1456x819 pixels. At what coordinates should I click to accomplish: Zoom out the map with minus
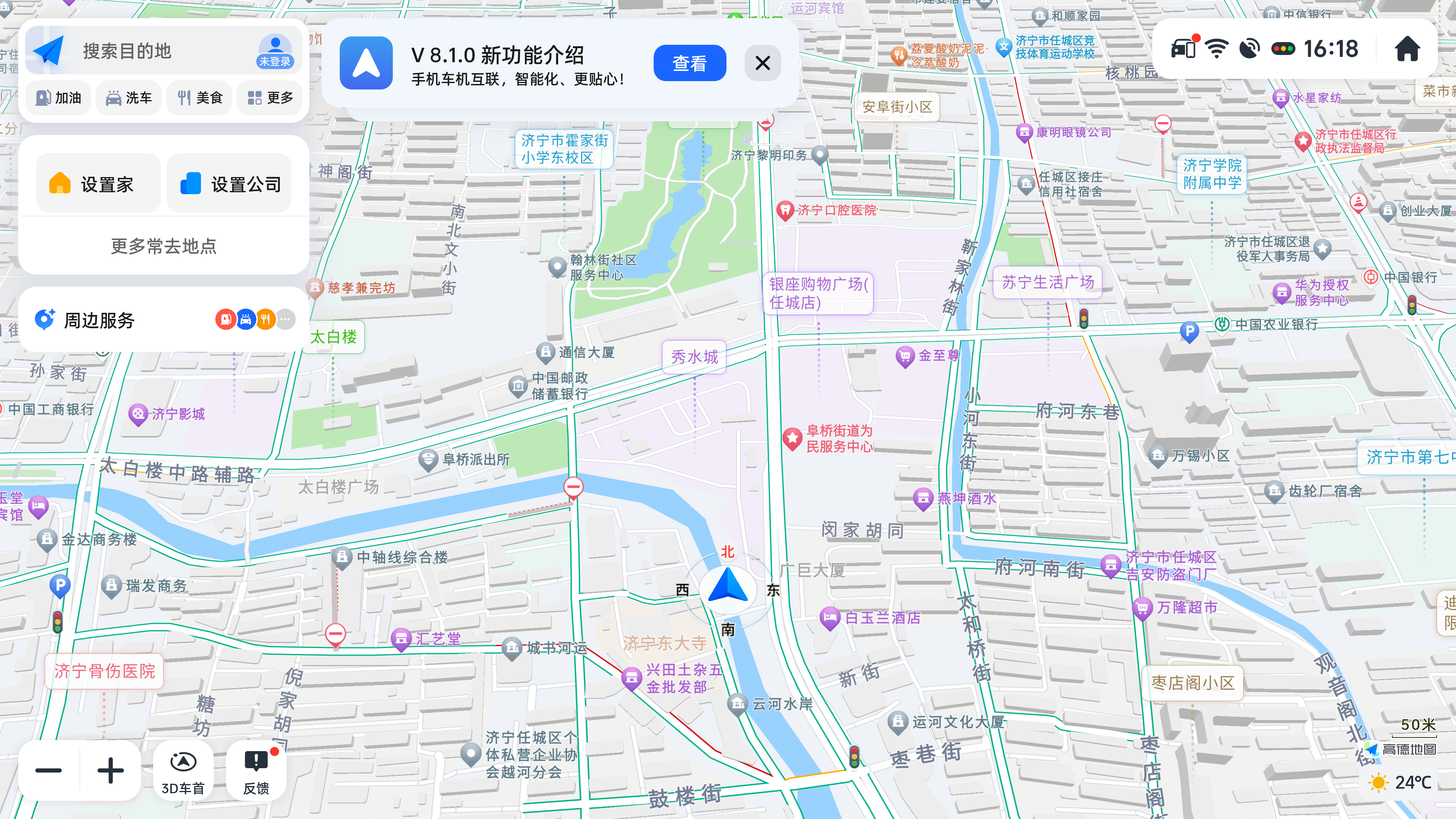[x=49, y=770]
